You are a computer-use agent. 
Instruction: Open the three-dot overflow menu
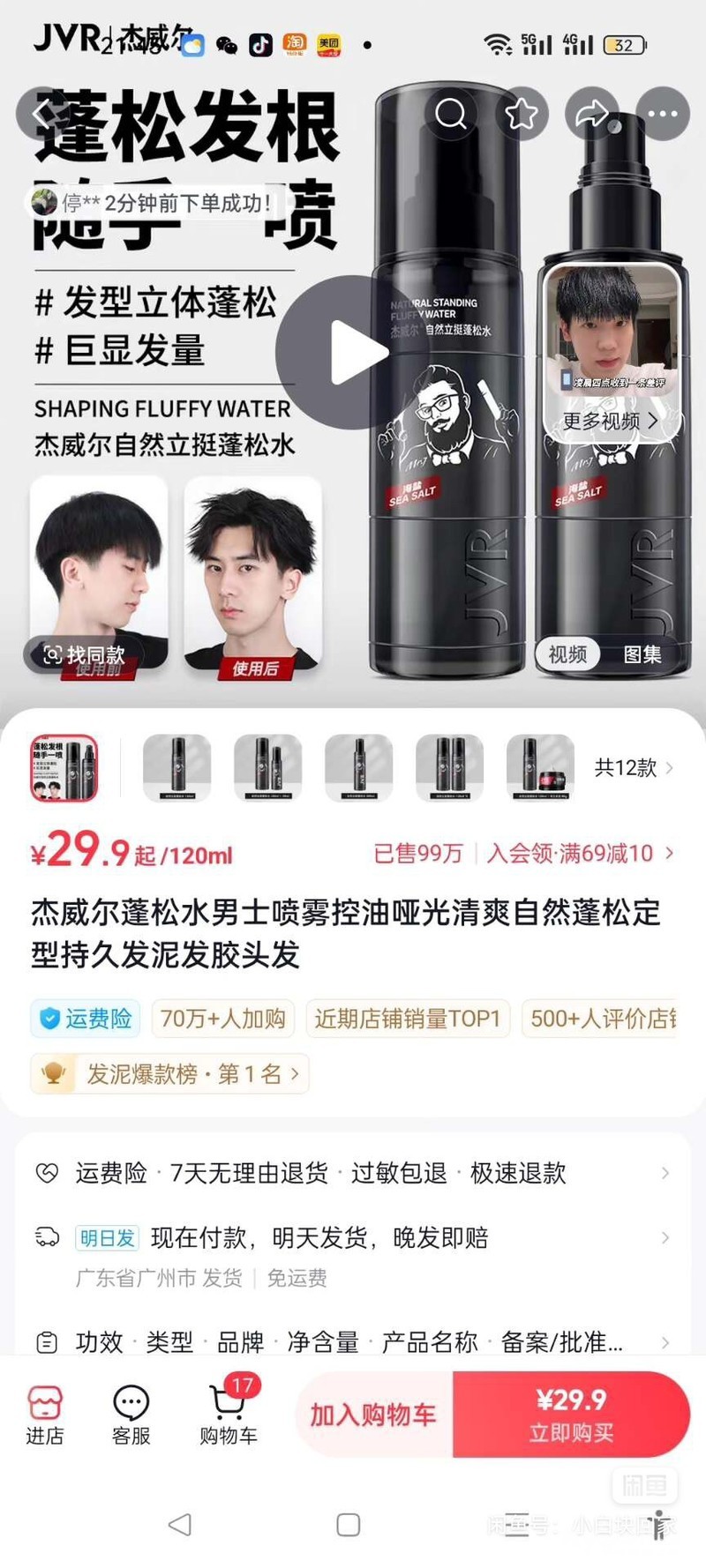point(663,113)
